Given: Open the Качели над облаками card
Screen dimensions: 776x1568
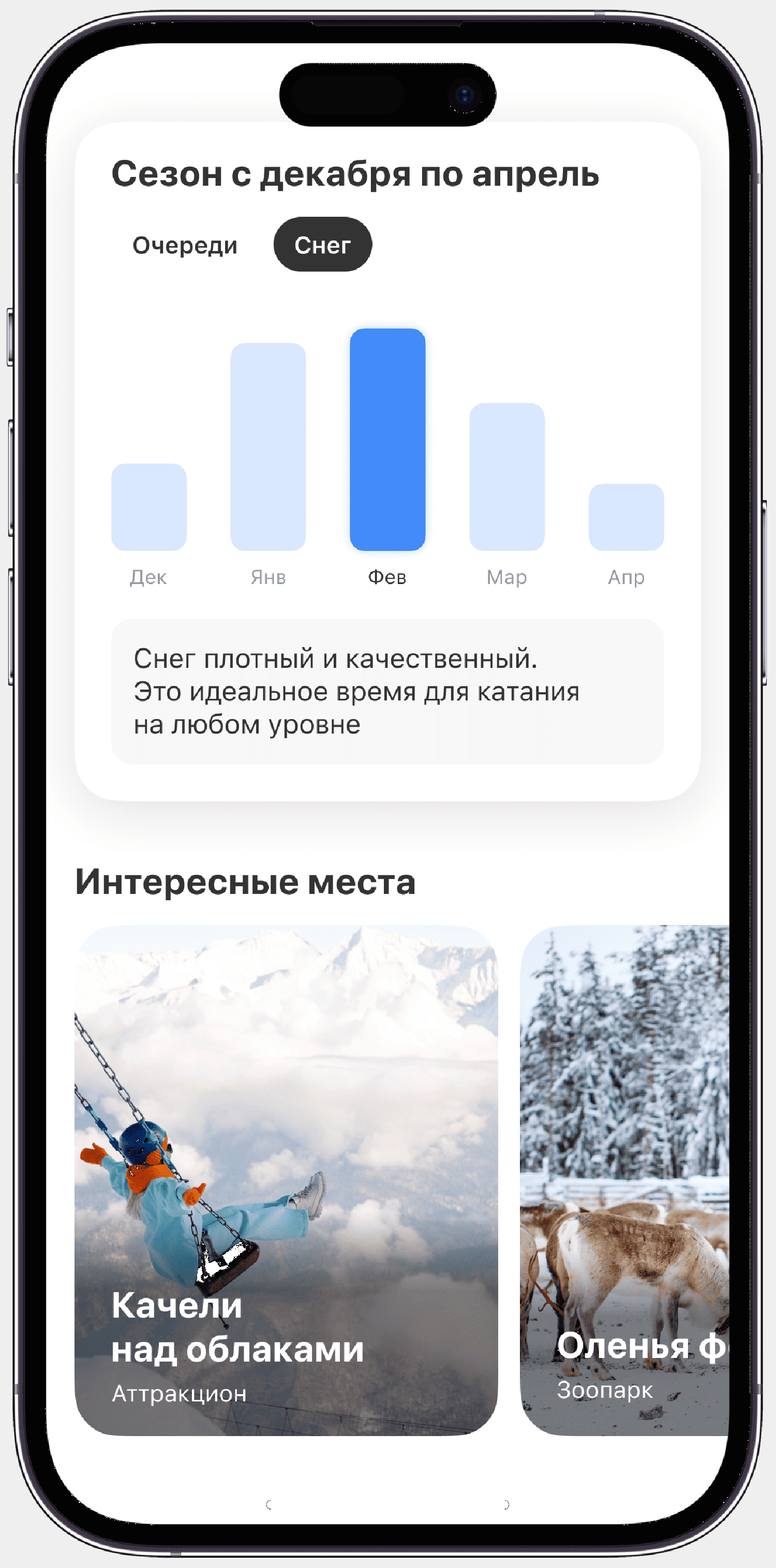Looking at the screenshot, I should pos(286,1181).
